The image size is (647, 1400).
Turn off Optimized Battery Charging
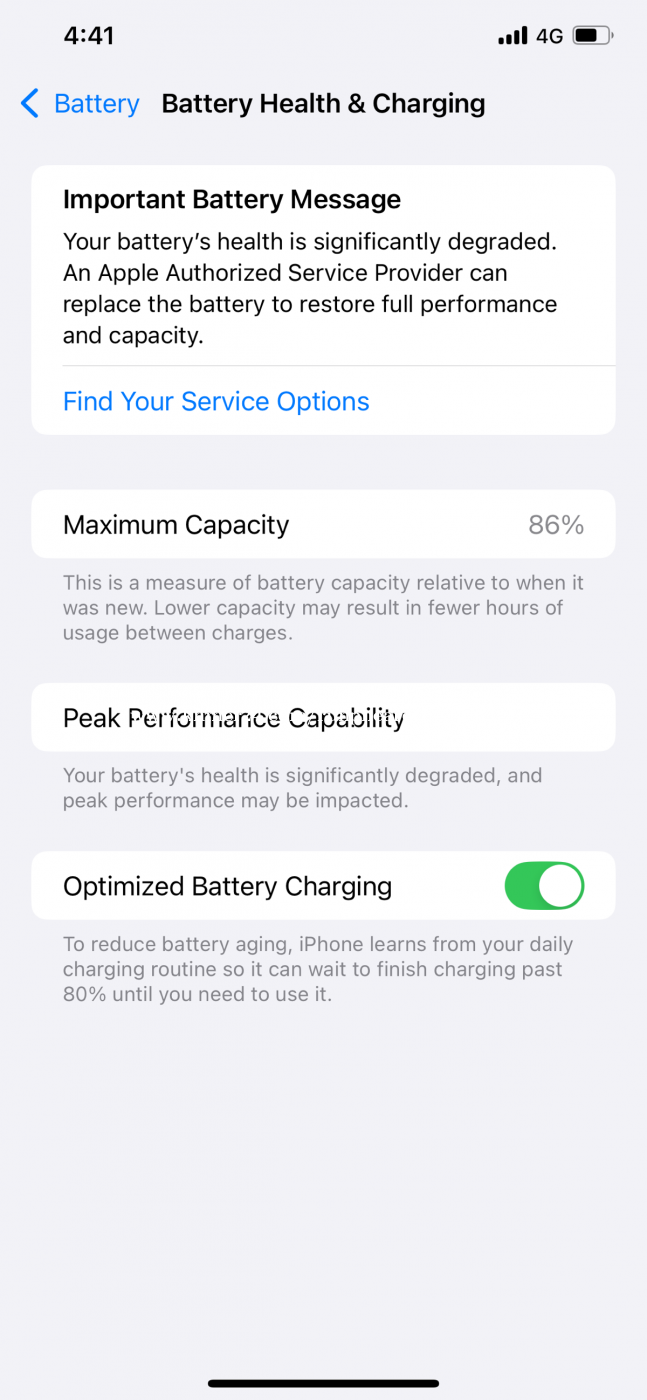tap(543, 886)
